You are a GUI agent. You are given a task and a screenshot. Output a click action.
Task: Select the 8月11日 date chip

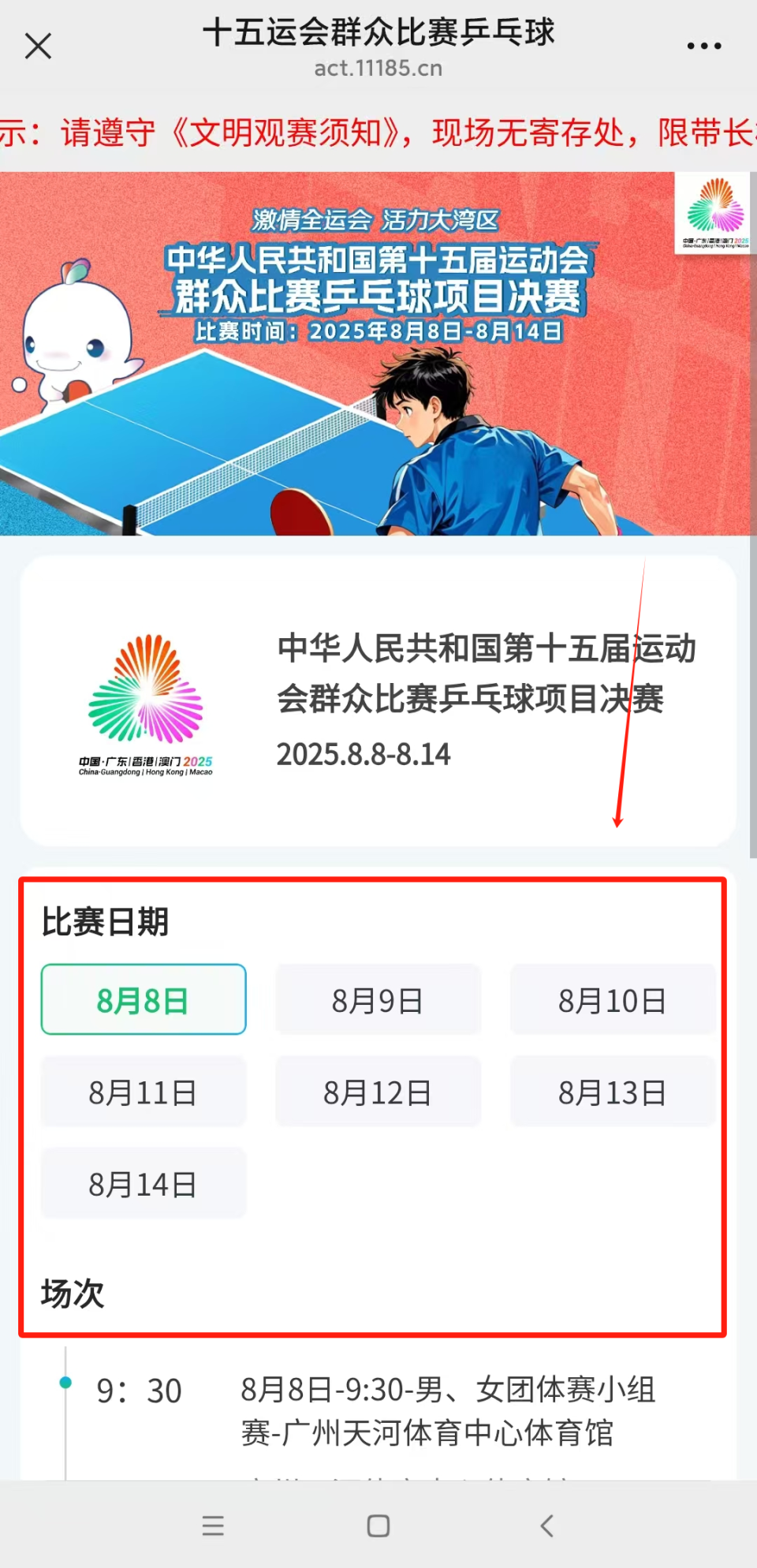[x=144, y=1092]
